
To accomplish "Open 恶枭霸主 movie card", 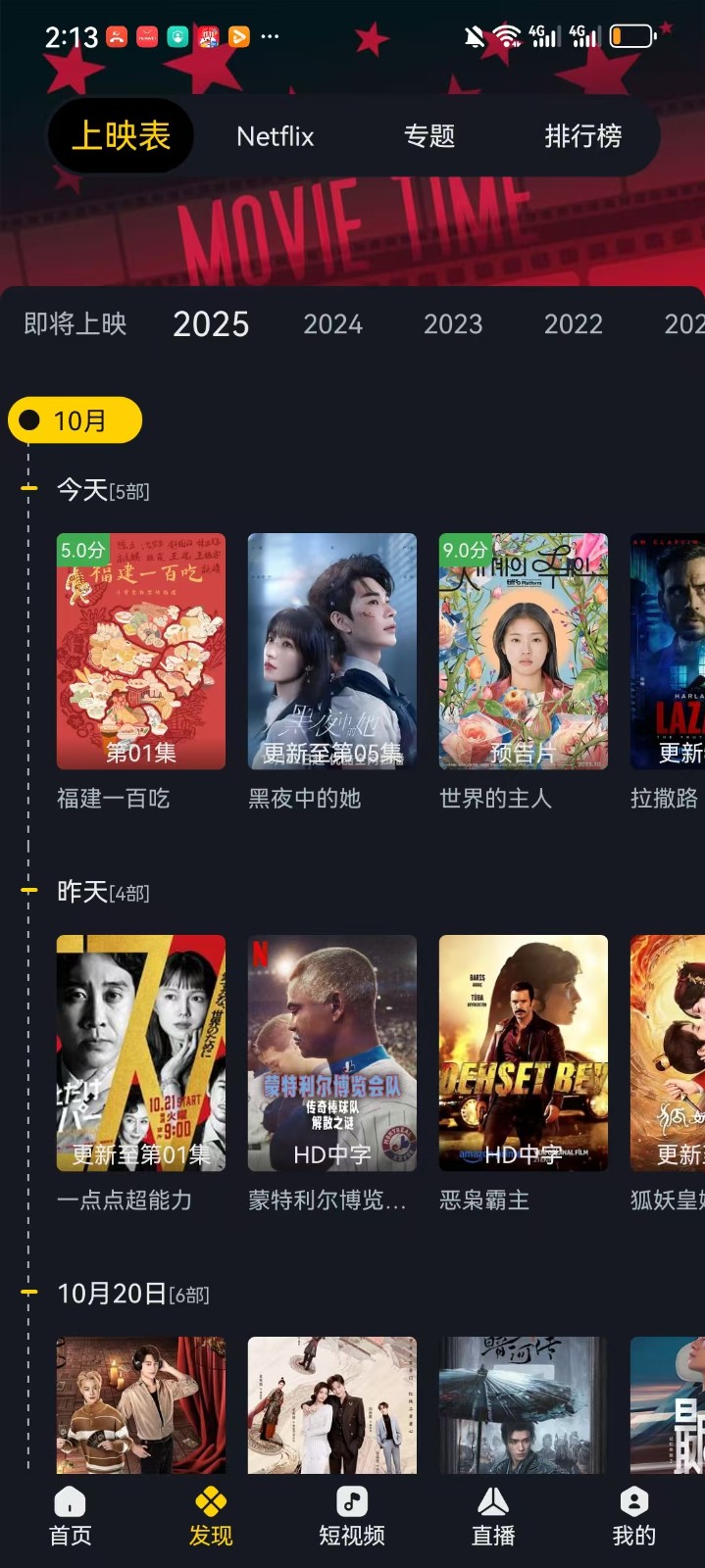I will (524, 1053).
